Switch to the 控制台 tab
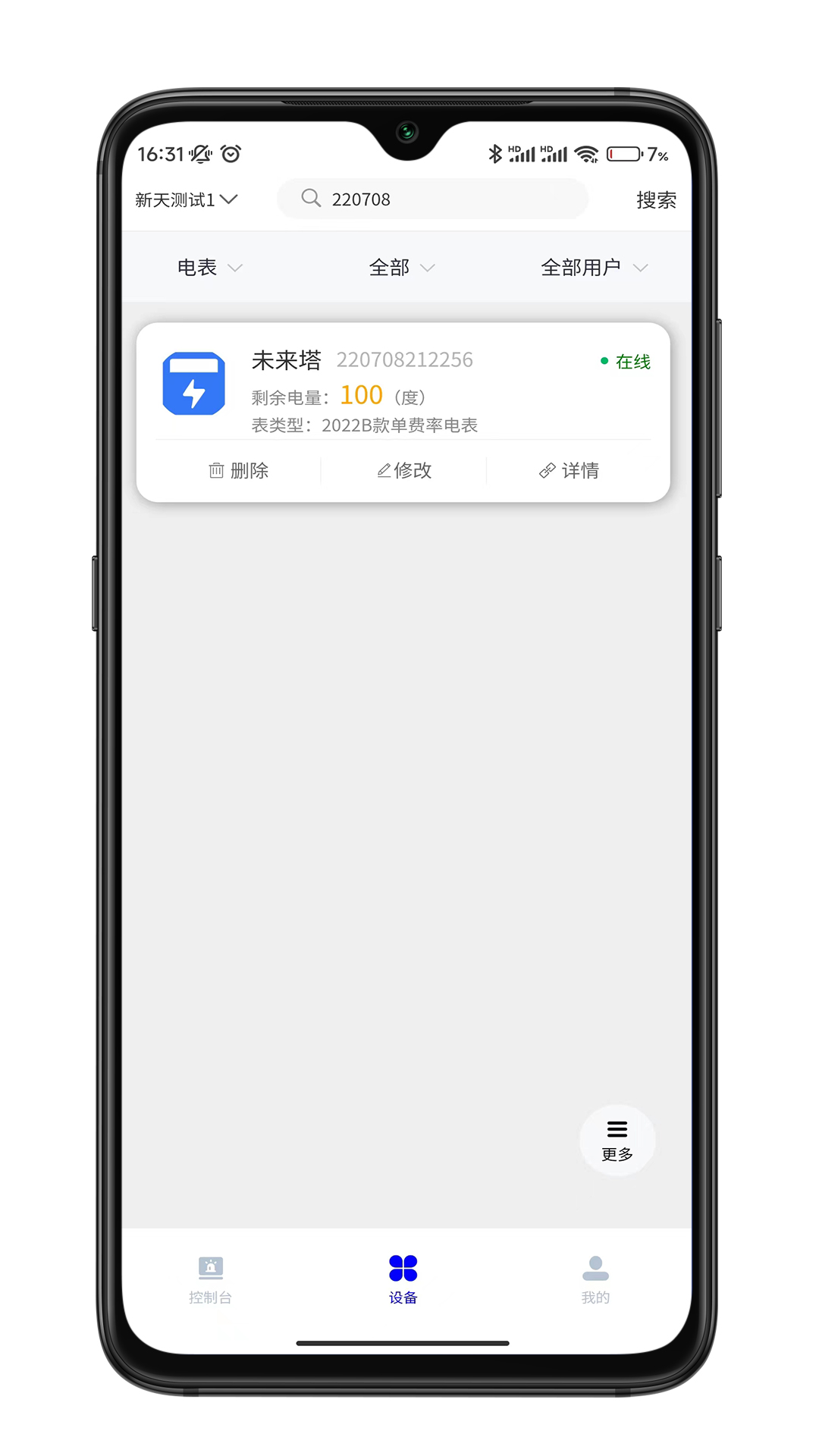Screen dimensions: 819x1456 coord(210,1279)
